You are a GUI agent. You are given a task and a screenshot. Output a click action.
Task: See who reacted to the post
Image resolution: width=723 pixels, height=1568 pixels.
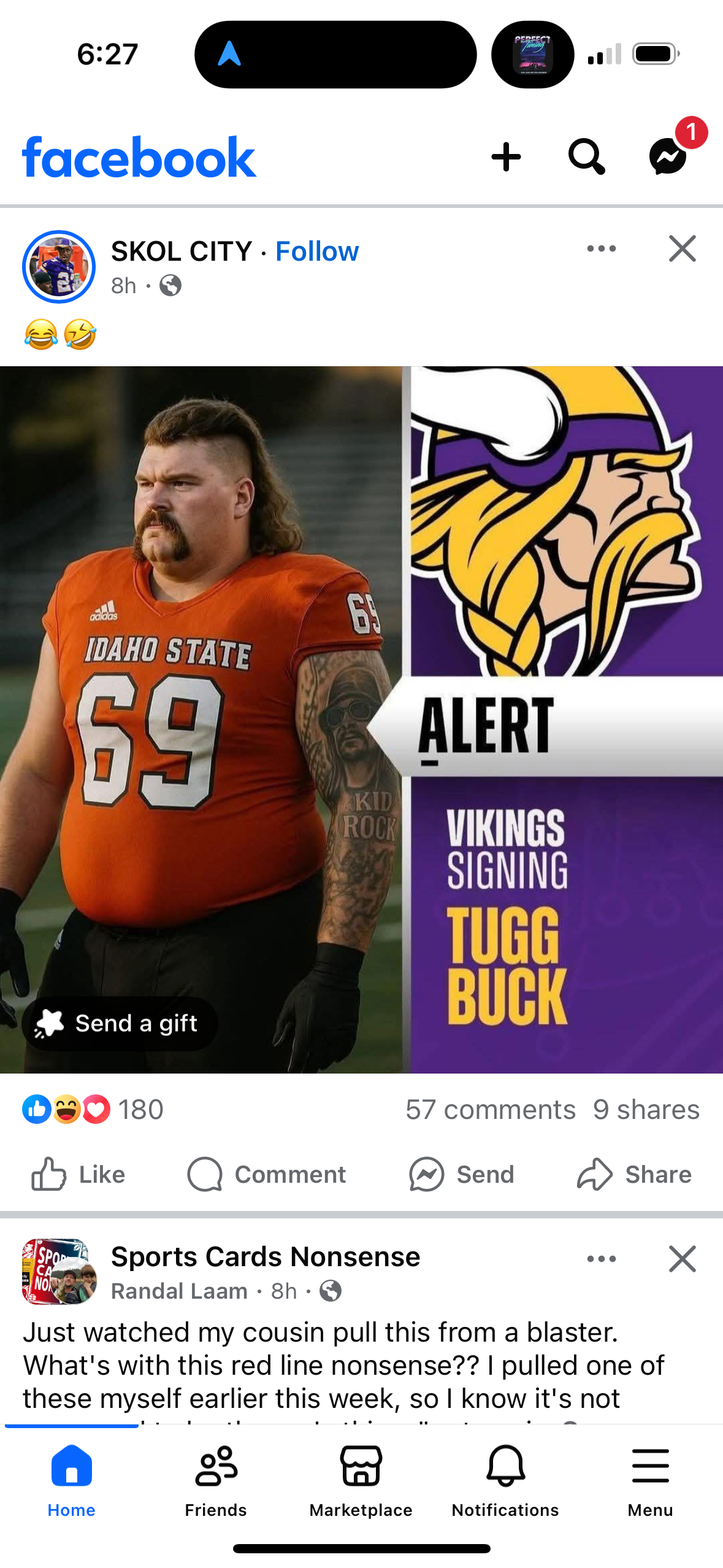[92, 1110]
